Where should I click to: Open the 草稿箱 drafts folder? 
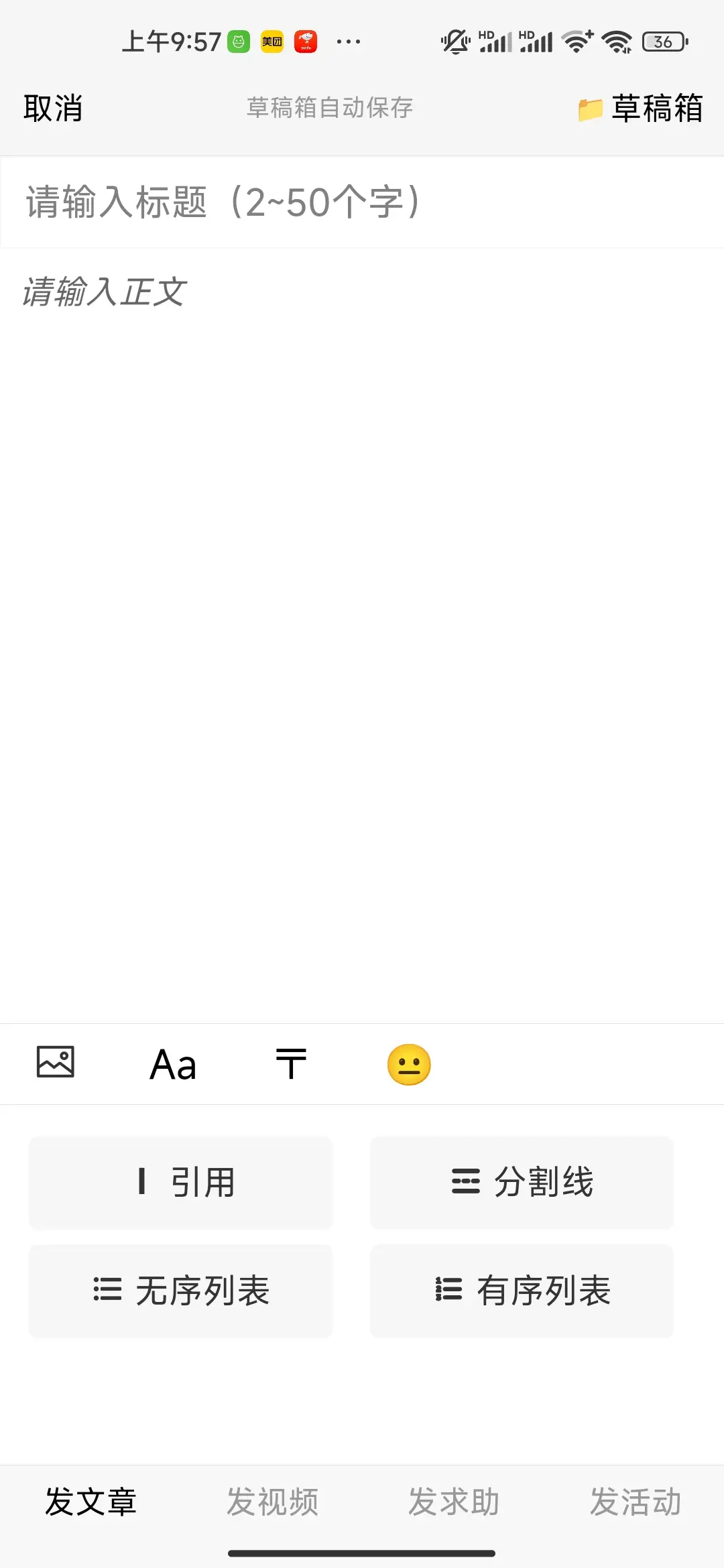pos(640,109)
